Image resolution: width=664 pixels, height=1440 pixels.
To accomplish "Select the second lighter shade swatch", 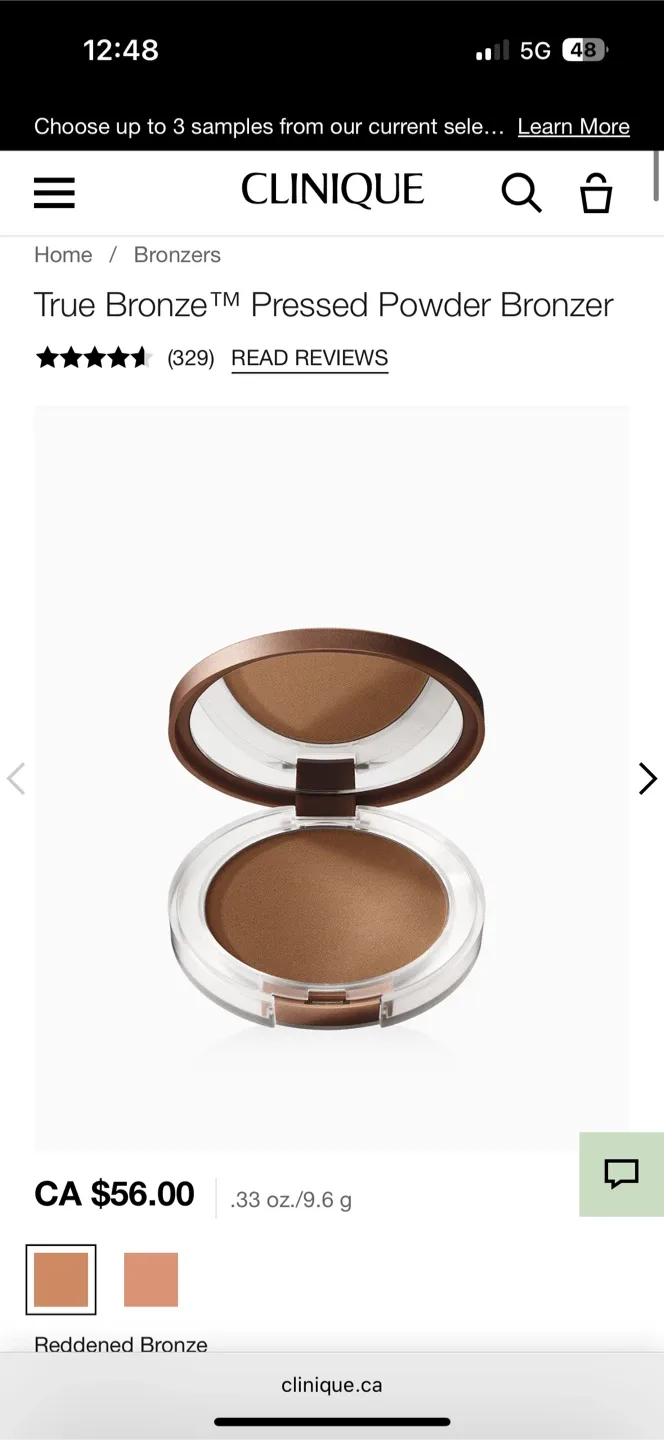I will point(151,1279).
